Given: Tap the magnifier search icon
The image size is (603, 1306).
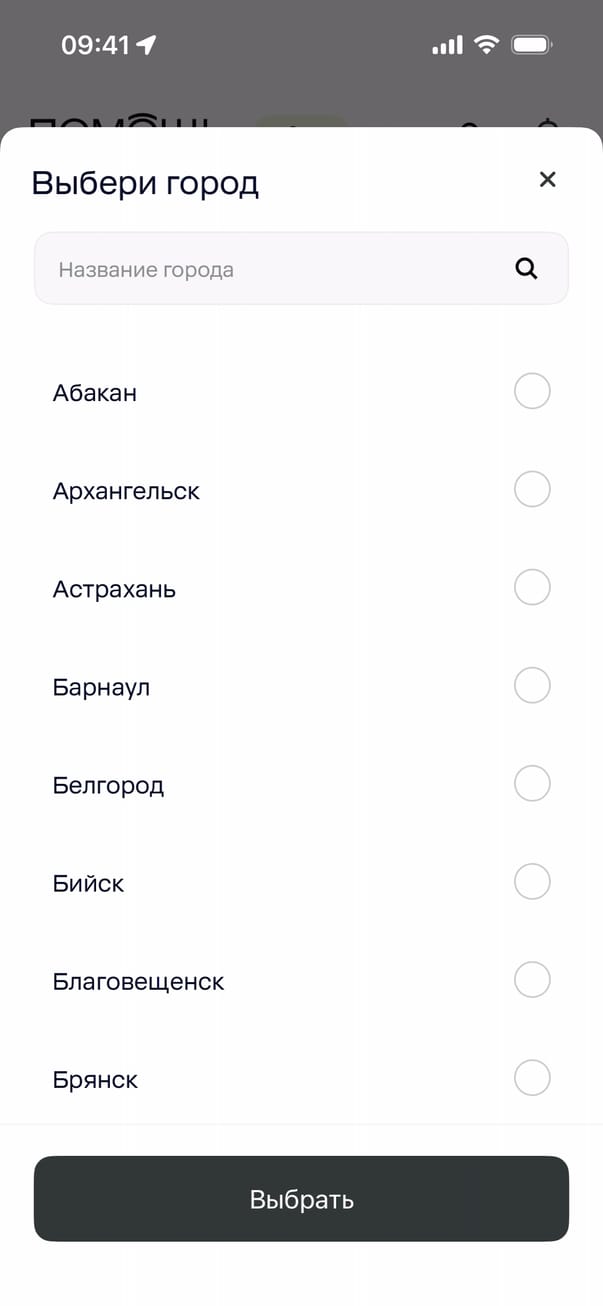Looking at the screenshot, I should pyautogui.click(x=526, y=268).
